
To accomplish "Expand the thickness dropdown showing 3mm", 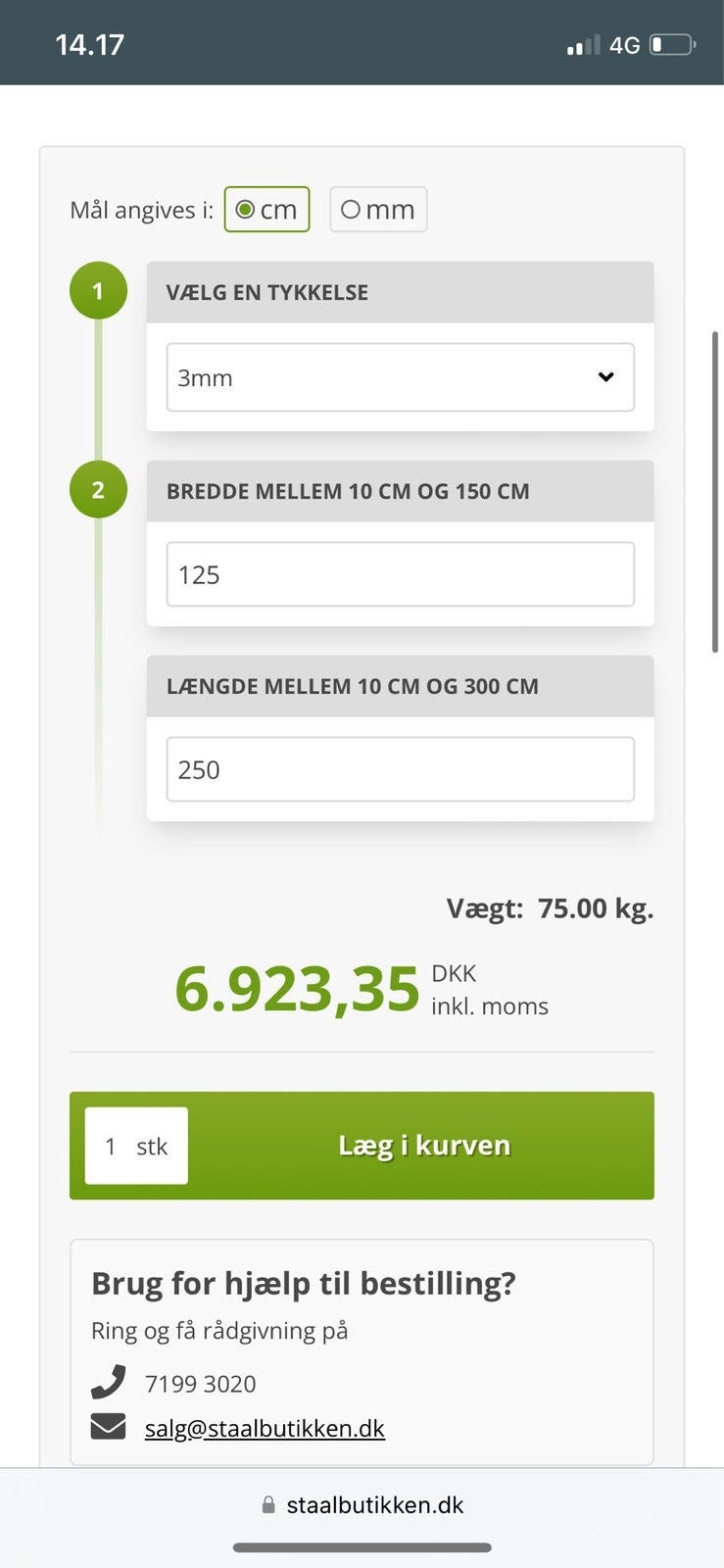I will pos(400,377).
